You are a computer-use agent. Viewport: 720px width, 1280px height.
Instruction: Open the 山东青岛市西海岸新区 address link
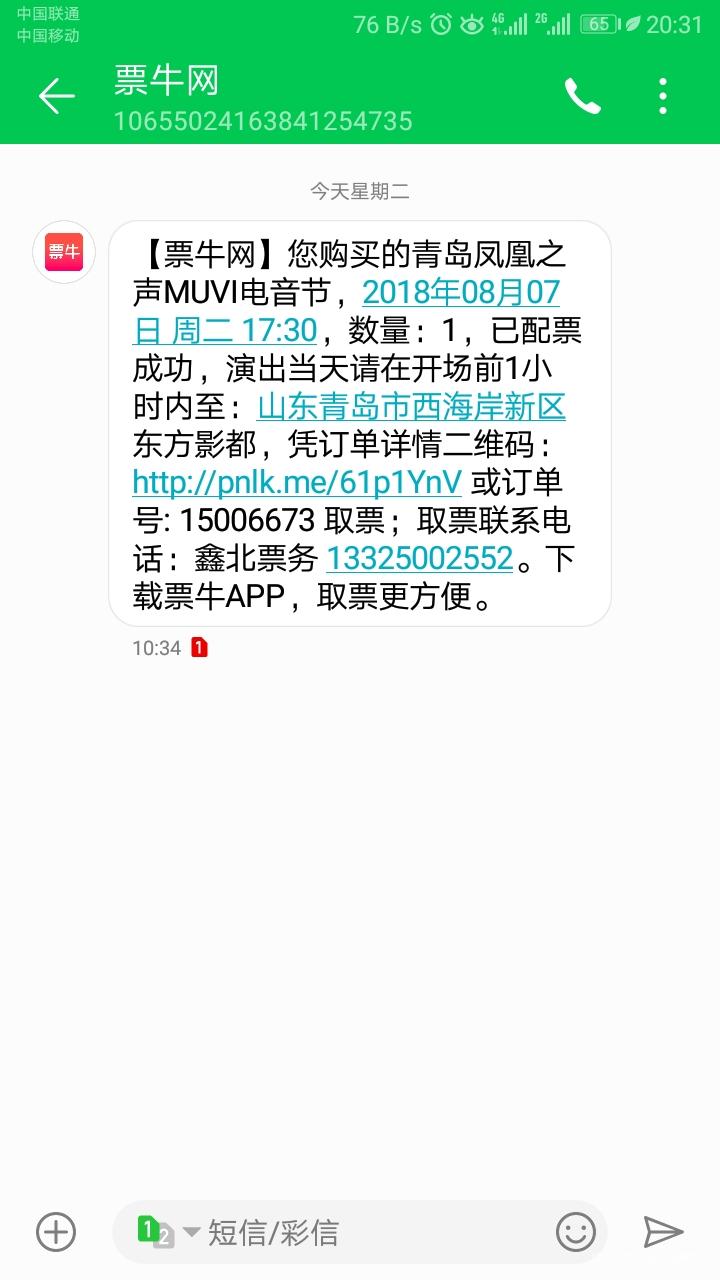(x=412, y=407)
